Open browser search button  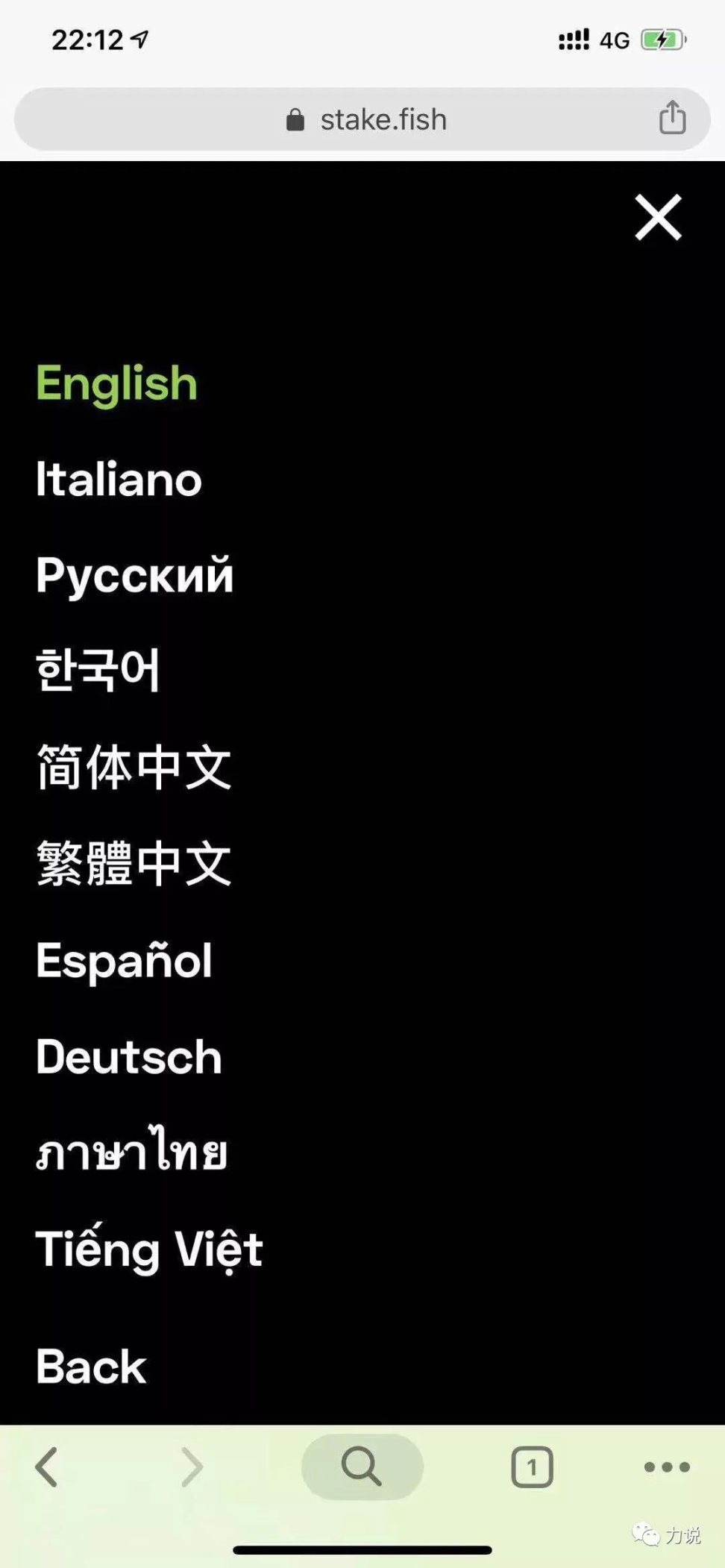pos(362,1467)
